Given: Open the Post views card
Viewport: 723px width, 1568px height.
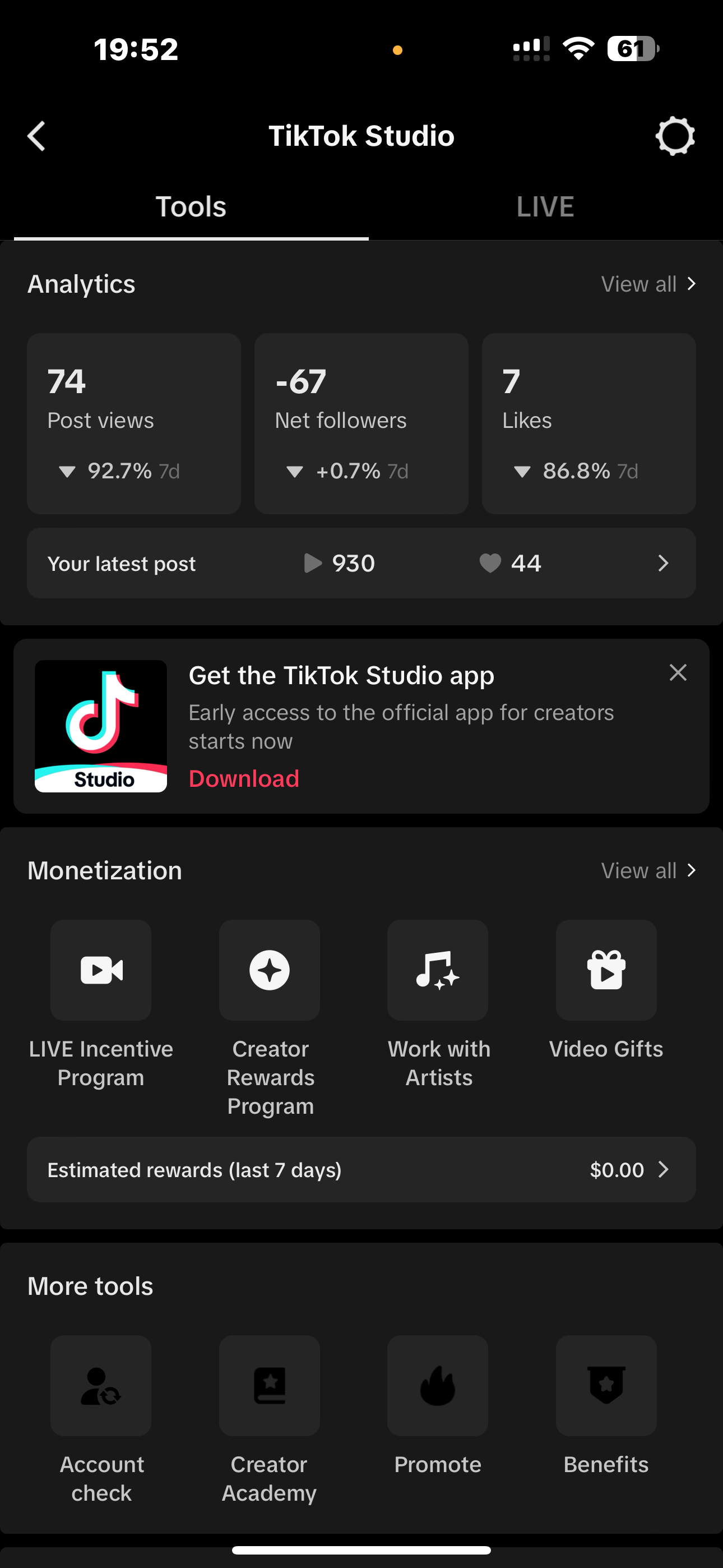Looking at the screenshot, I should tap(134, 423).
